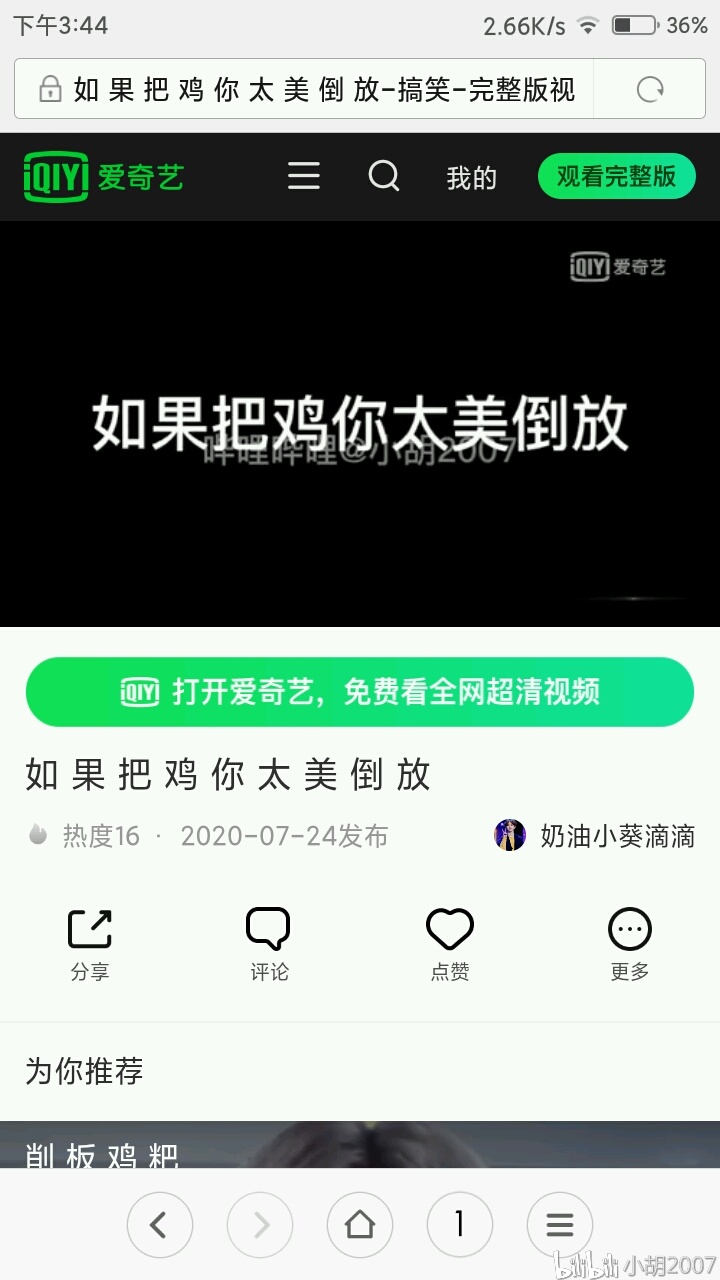Screen dimensions: 720x1280
Task: Share this video
Action: [x=90, y=943]
